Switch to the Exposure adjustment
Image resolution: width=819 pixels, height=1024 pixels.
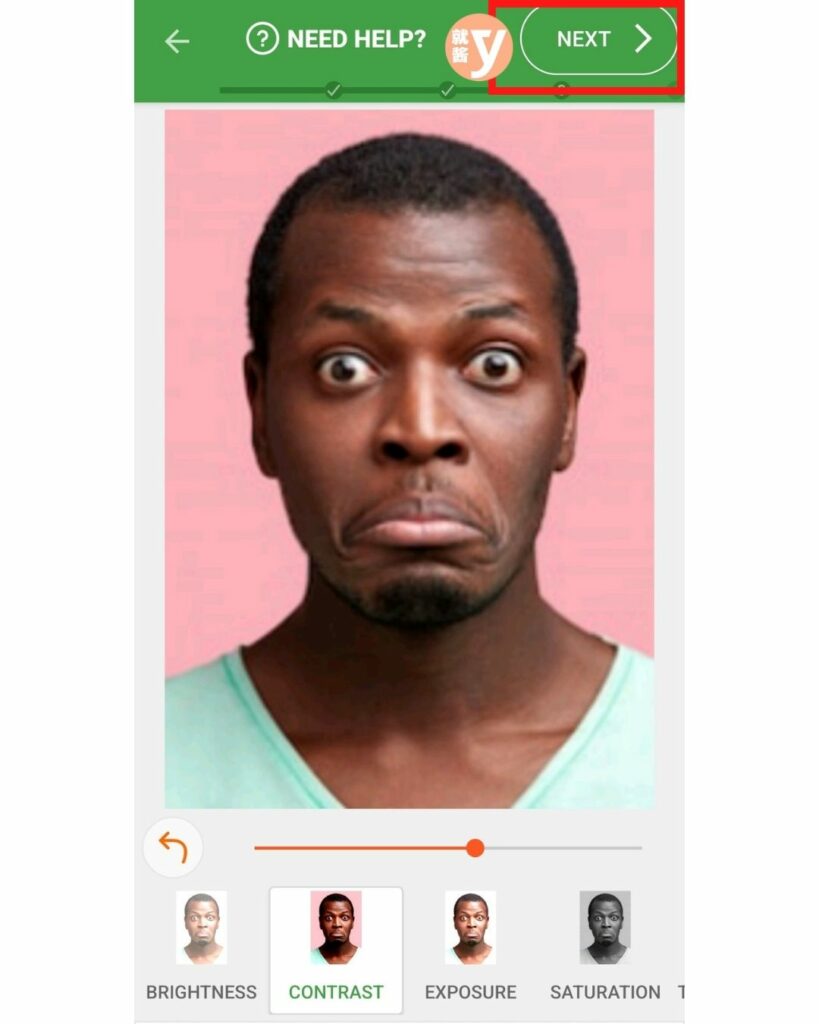(470, 945)
